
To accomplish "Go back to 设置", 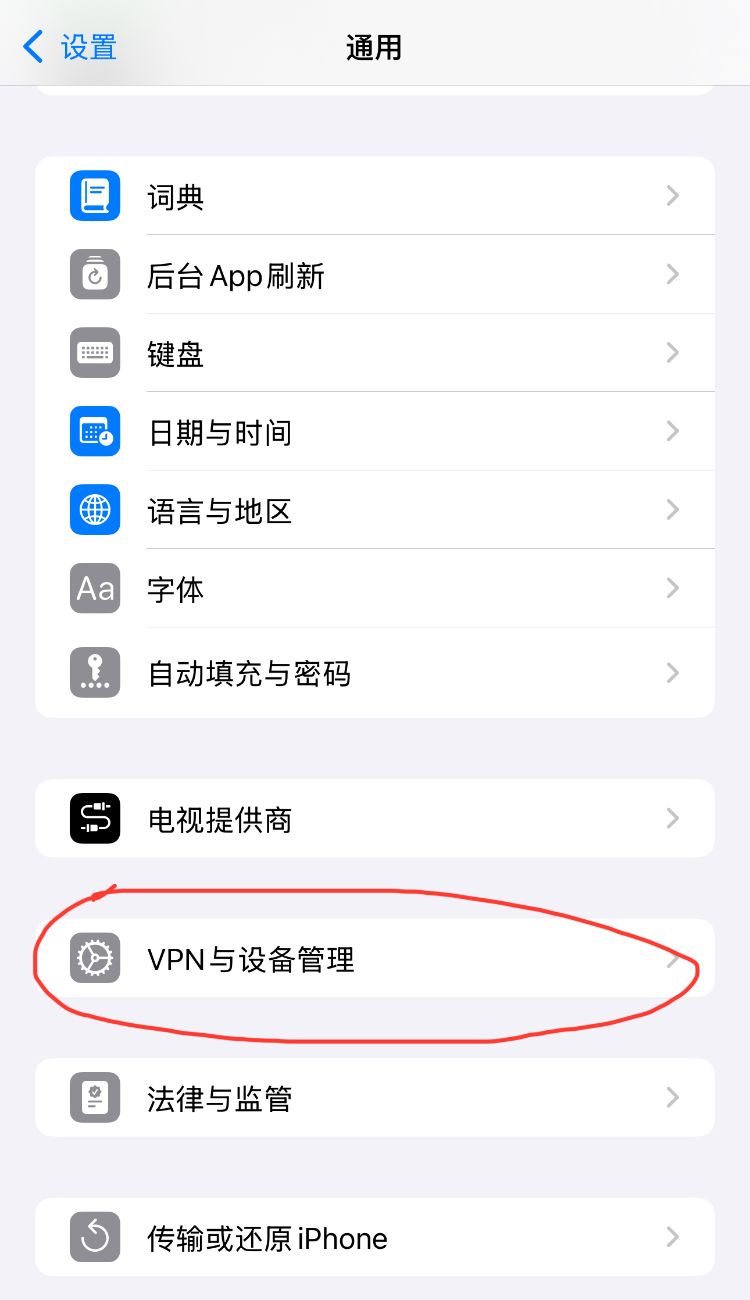I will tap(70, 47).
